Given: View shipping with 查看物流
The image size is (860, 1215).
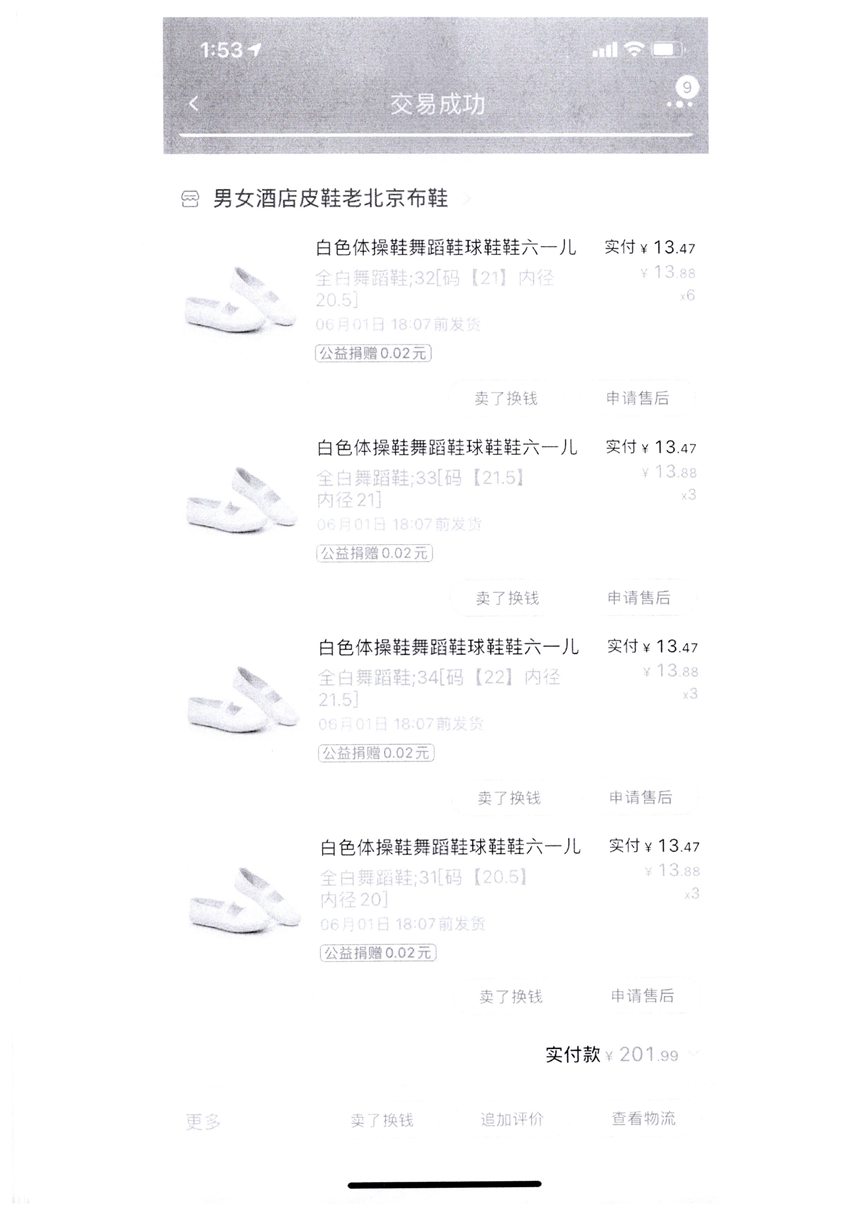Looking at the screenshot, I should click(x=643, y=1118).
